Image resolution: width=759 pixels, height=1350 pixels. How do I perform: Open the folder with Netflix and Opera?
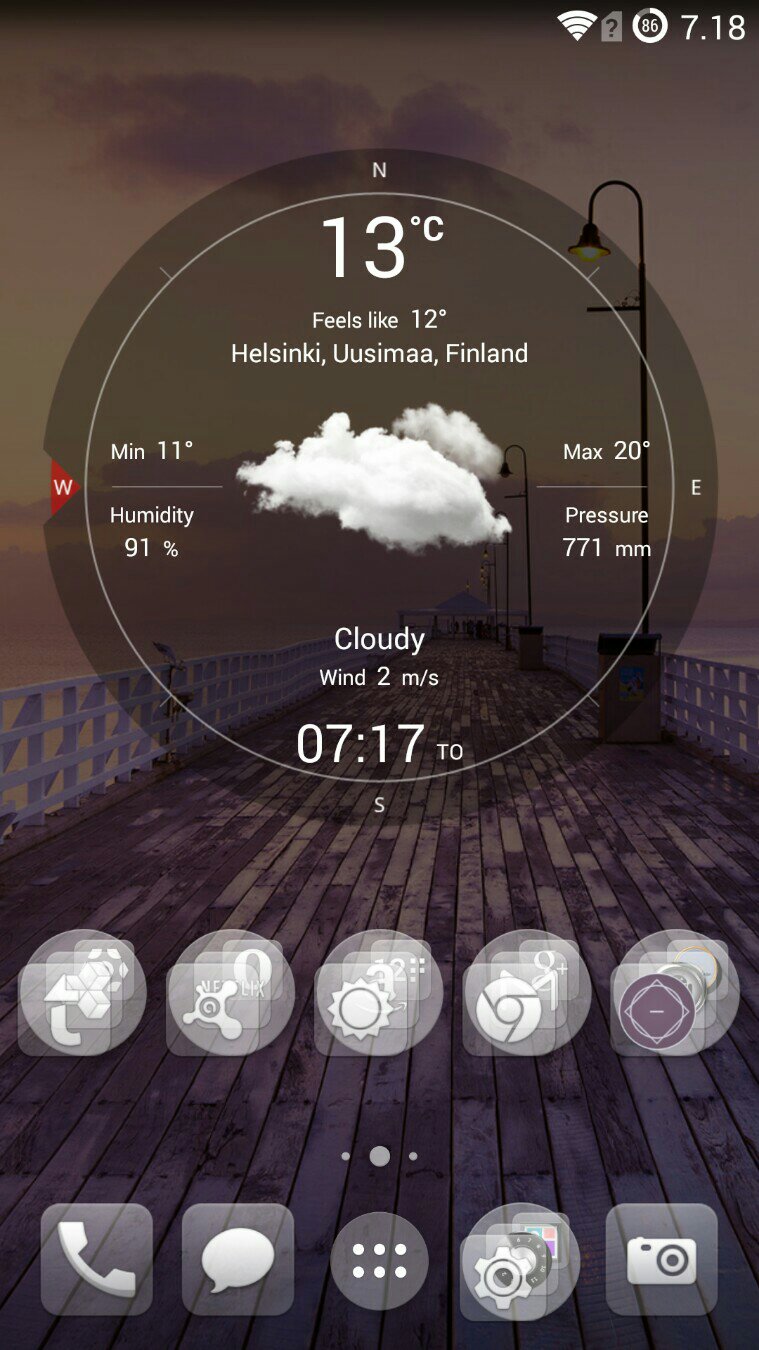tap(231, 993)
